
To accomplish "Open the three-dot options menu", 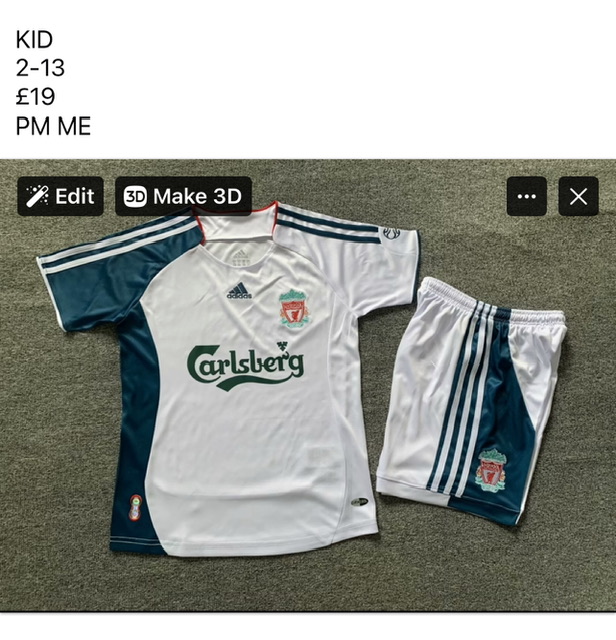I will 526,196.
